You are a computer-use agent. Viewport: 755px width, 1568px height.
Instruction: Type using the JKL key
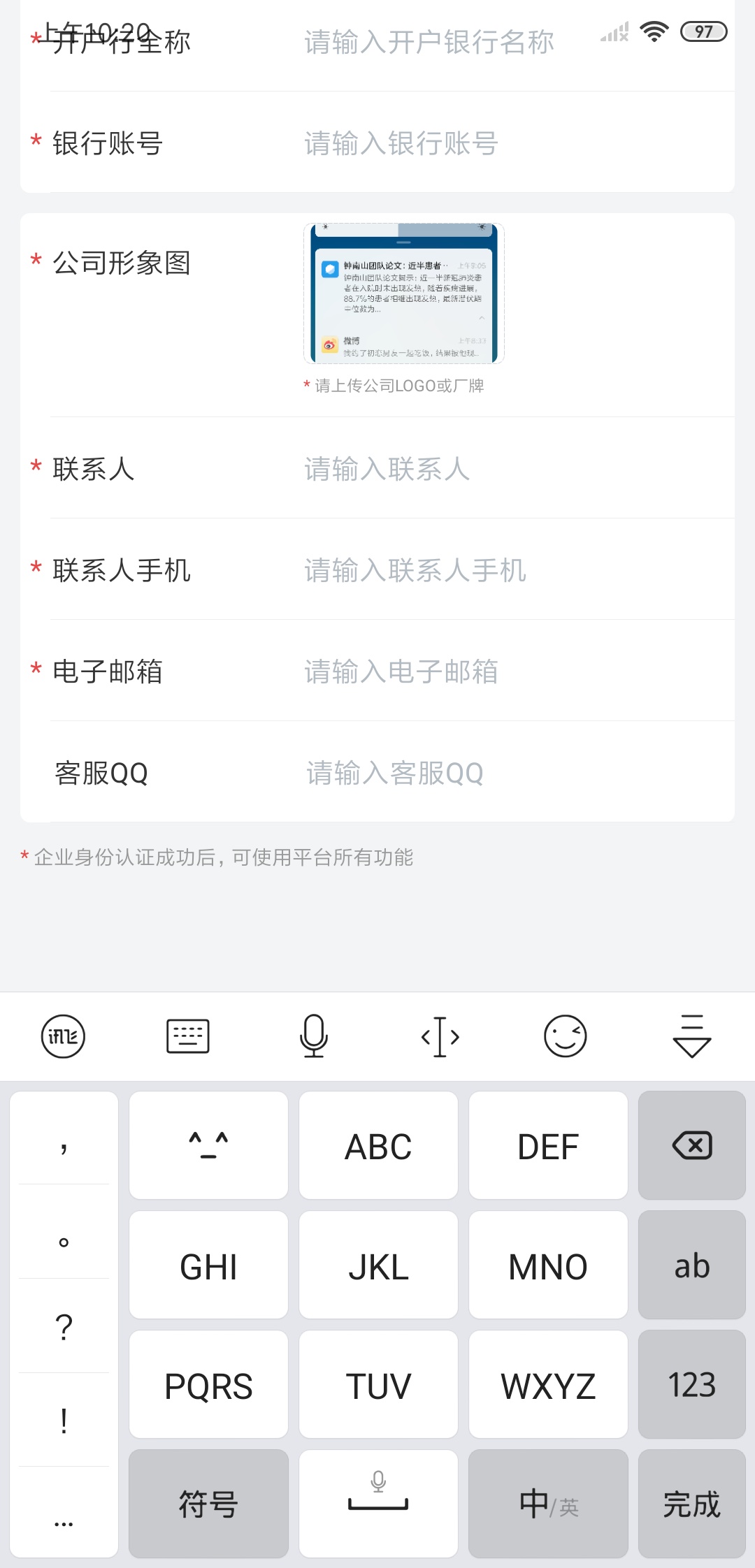378,1265
